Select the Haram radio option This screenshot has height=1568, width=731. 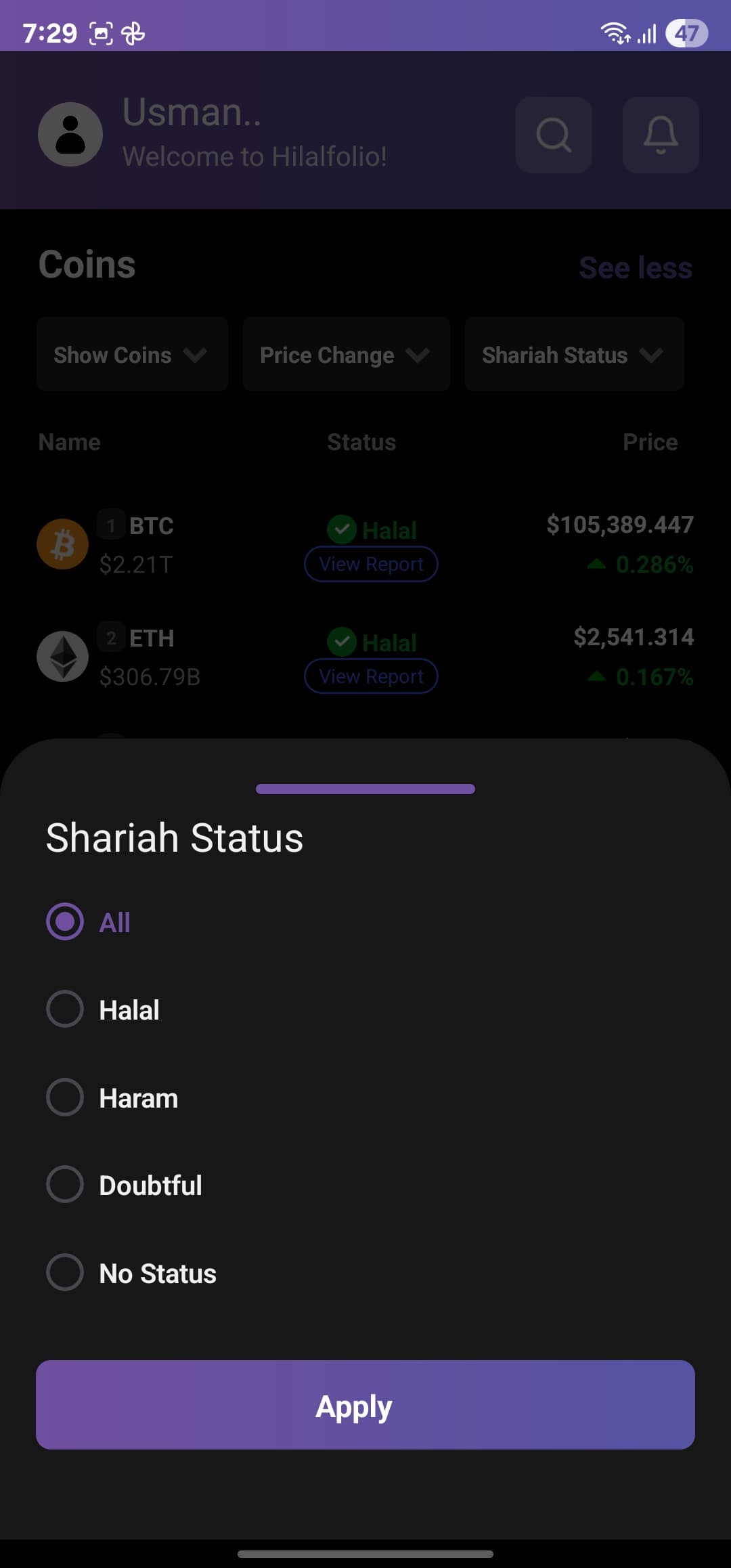coord(65,1097)
